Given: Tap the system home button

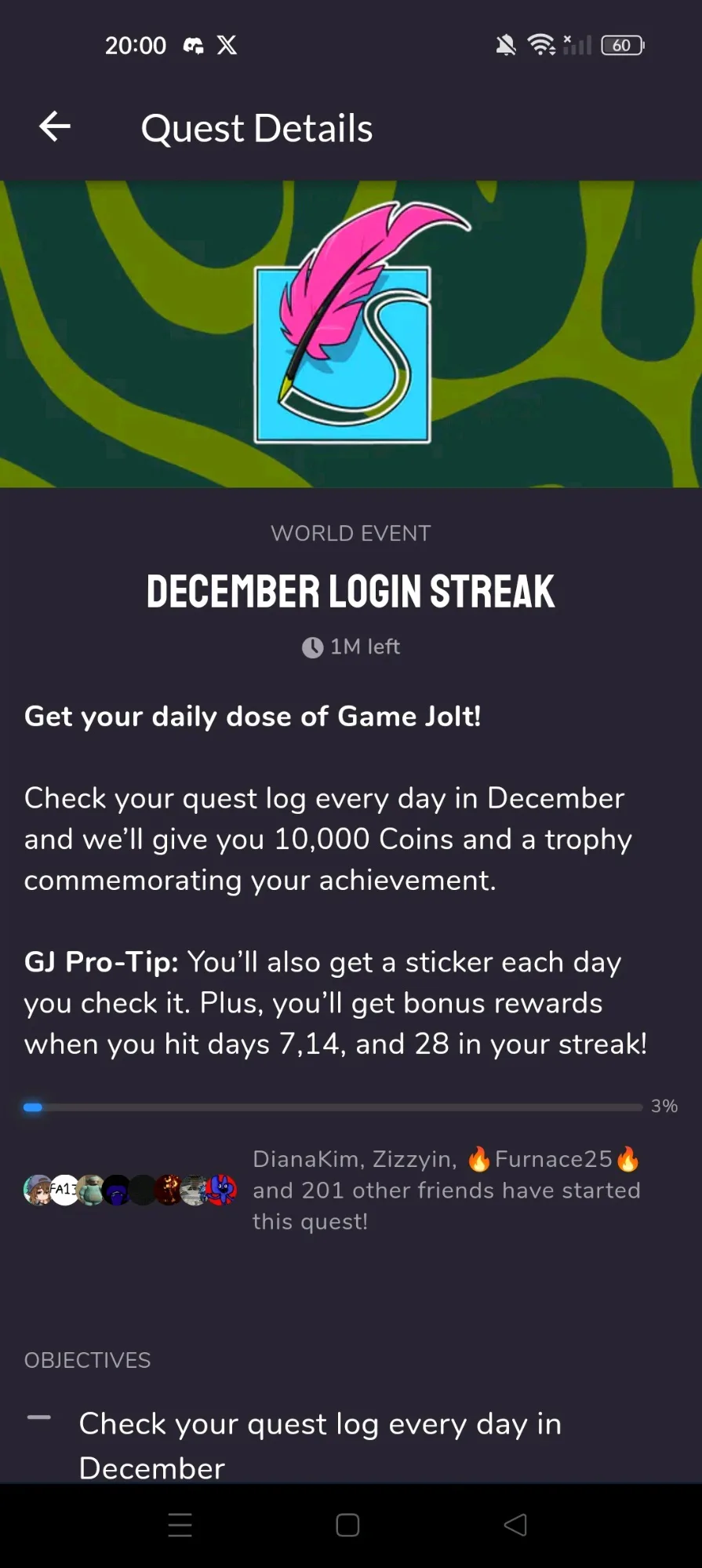Looking at the screenshot, I should (x=347, y=1525).
